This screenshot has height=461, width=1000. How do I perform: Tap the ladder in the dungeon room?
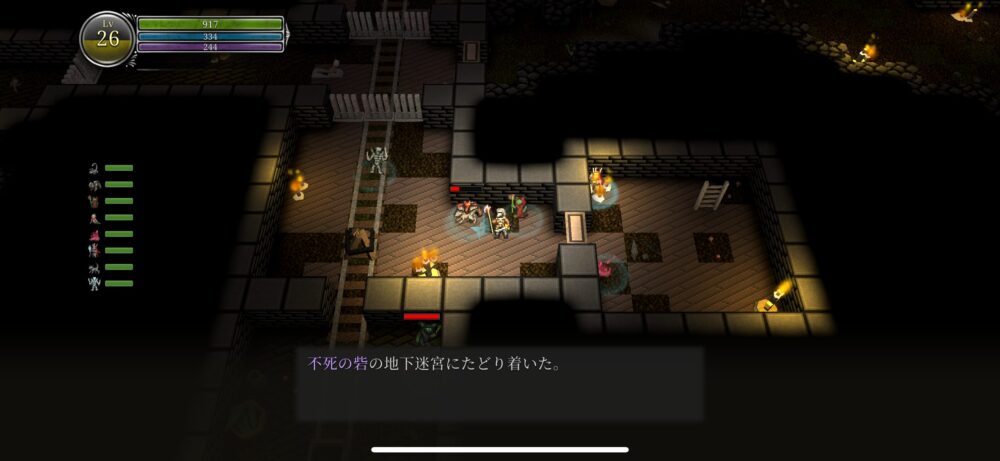coord(710,194)
